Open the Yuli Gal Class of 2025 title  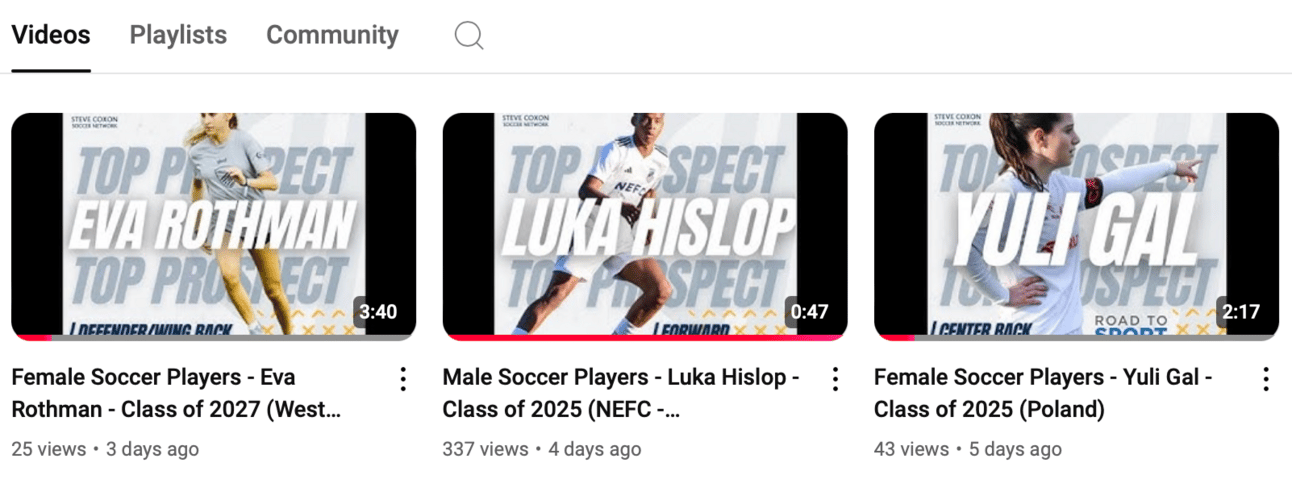click(x=1042, y=393)
